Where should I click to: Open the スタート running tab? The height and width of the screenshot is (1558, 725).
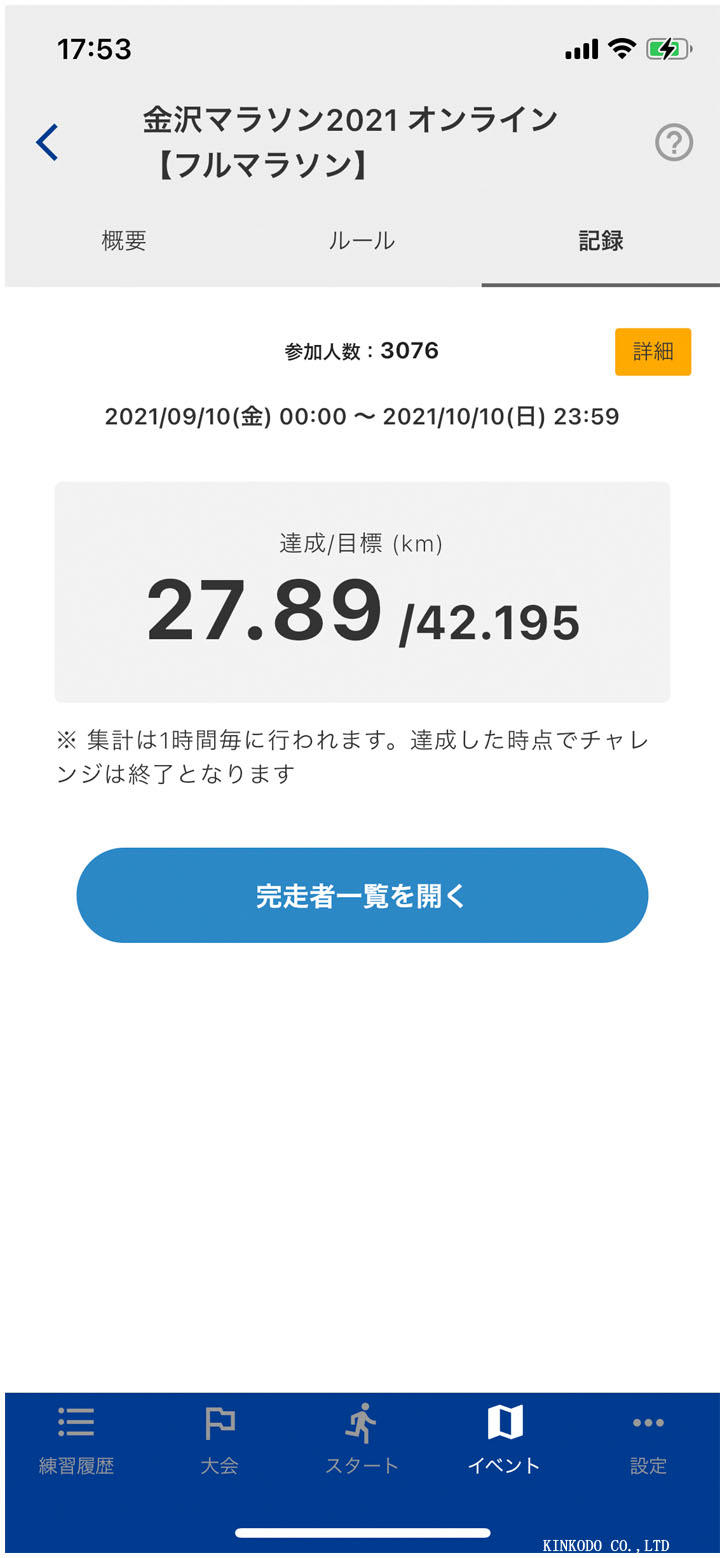[362, 1440]
